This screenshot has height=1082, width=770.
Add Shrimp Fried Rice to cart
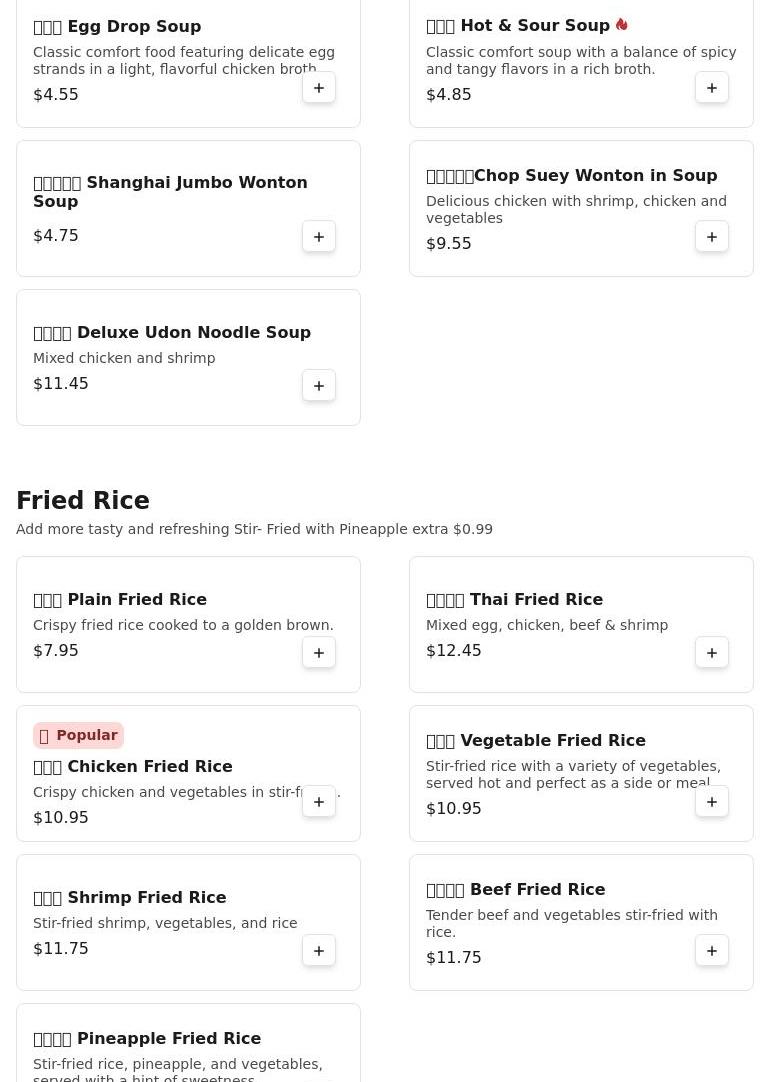click(x=319, y=951)
